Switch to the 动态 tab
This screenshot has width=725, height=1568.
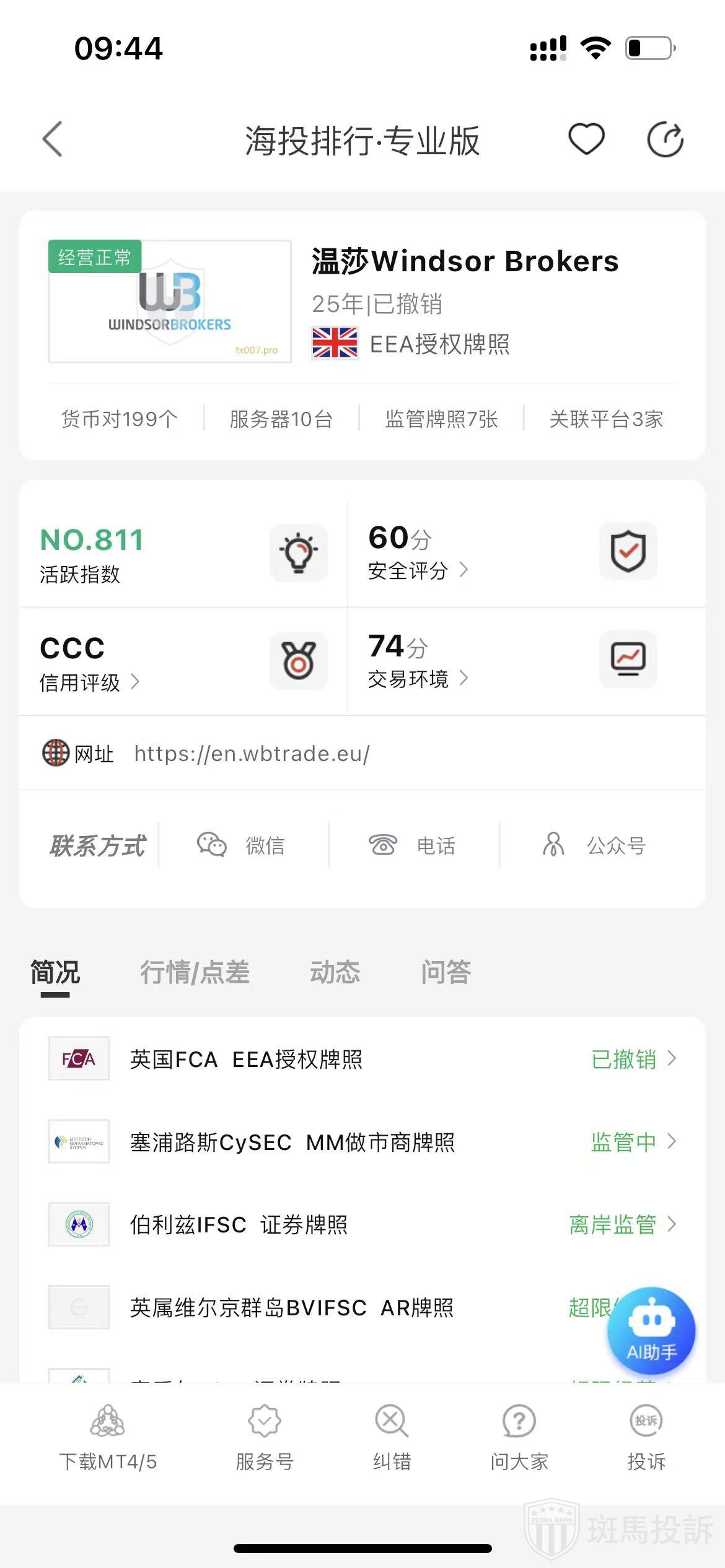(x=335, y=972)
